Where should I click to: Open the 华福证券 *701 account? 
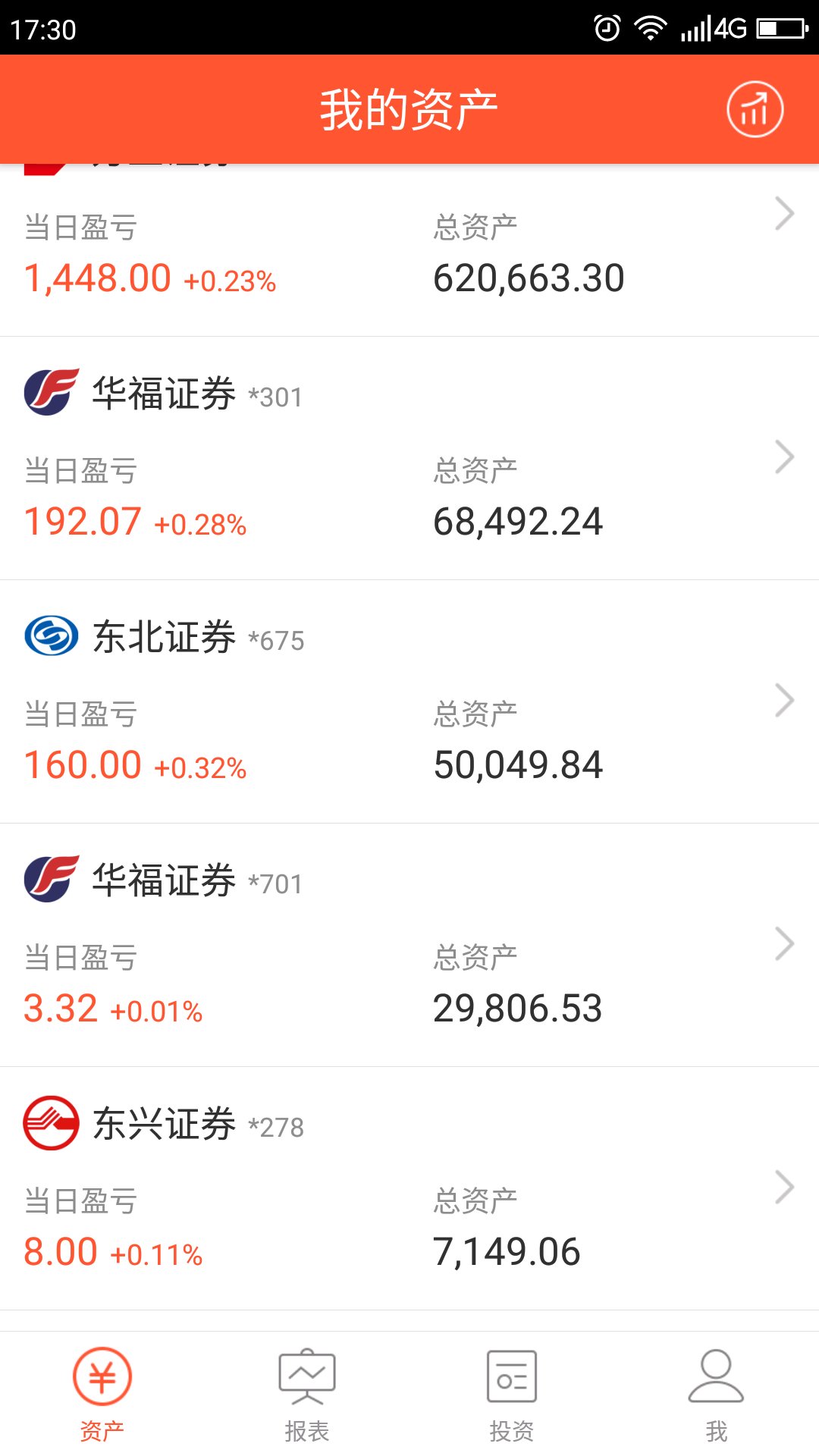click(409, 945)
